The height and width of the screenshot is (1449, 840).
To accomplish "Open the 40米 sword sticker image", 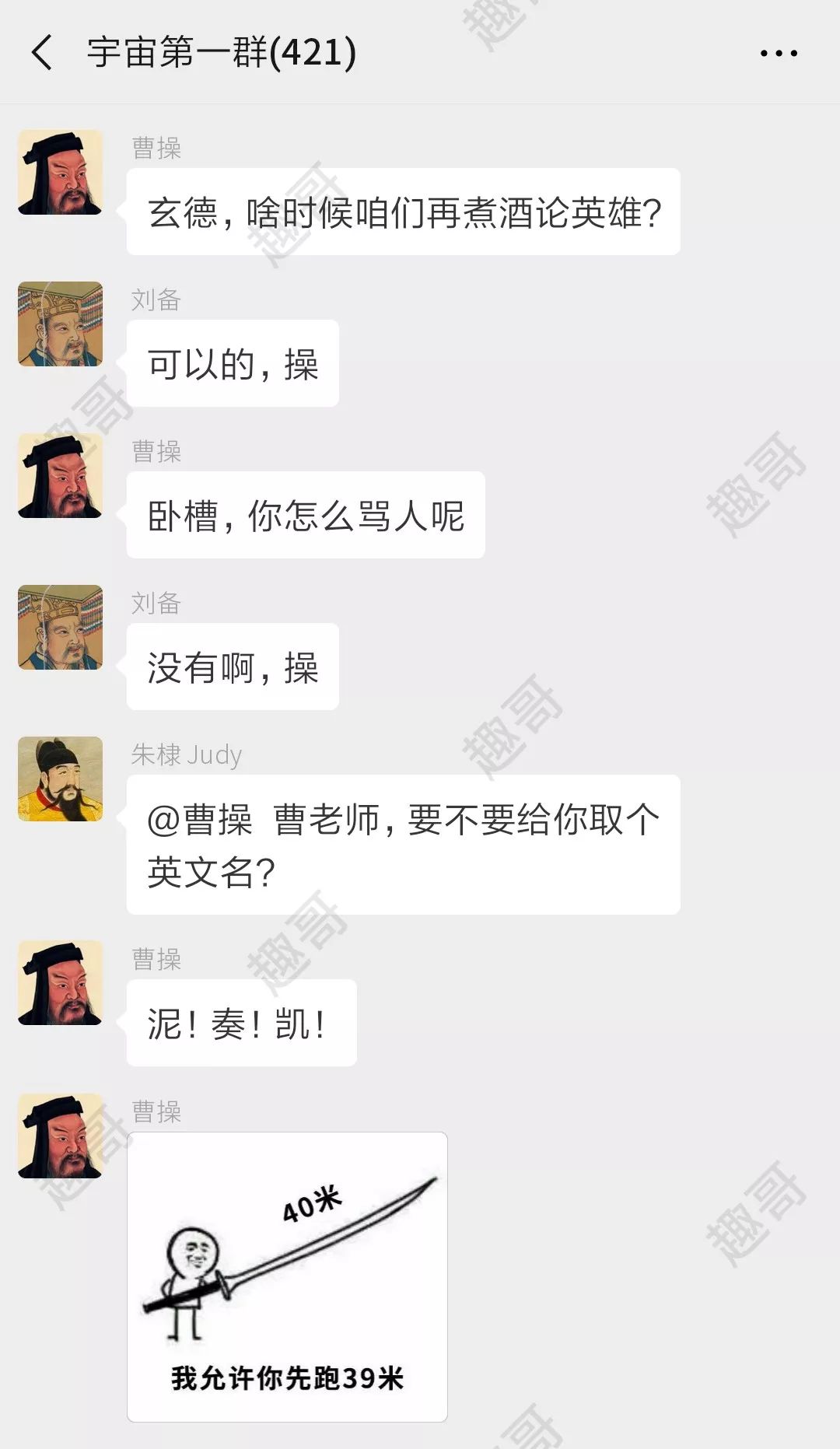I will coord(287,1276).
